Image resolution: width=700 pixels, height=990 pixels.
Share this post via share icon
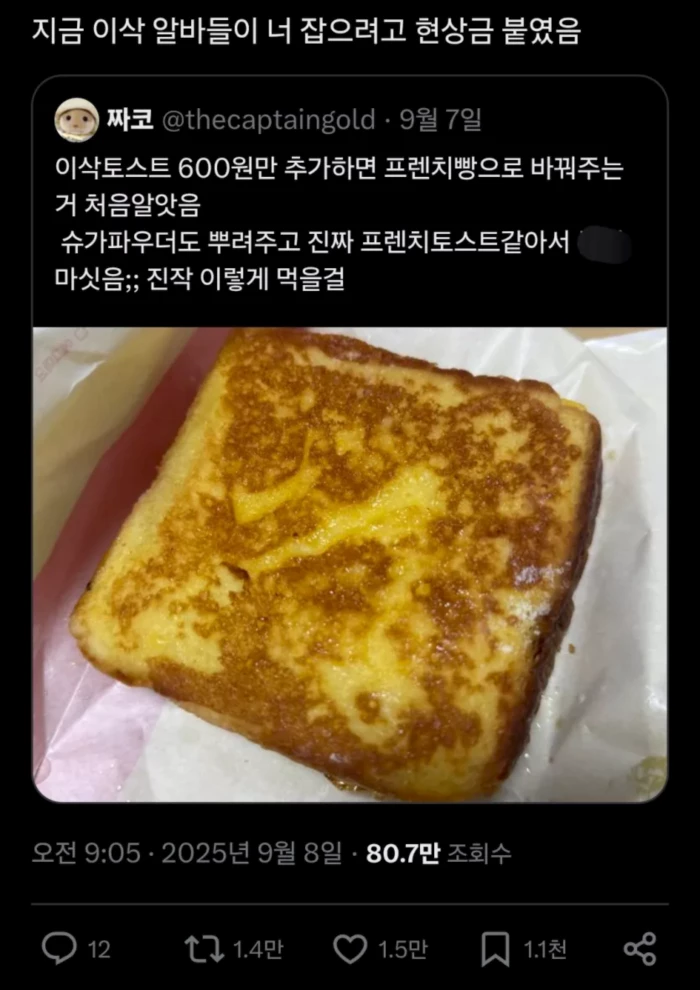pos(639,948)
